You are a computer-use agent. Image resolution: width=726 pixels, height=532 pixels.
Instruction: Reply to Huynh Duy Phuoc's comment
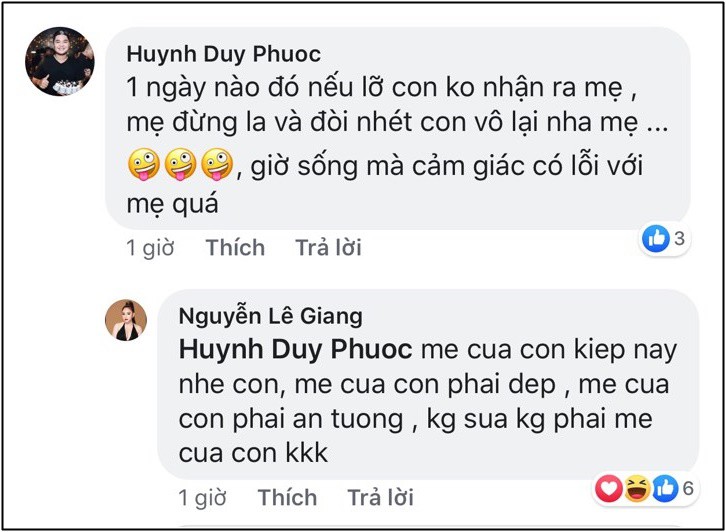(x=328, y=248)
